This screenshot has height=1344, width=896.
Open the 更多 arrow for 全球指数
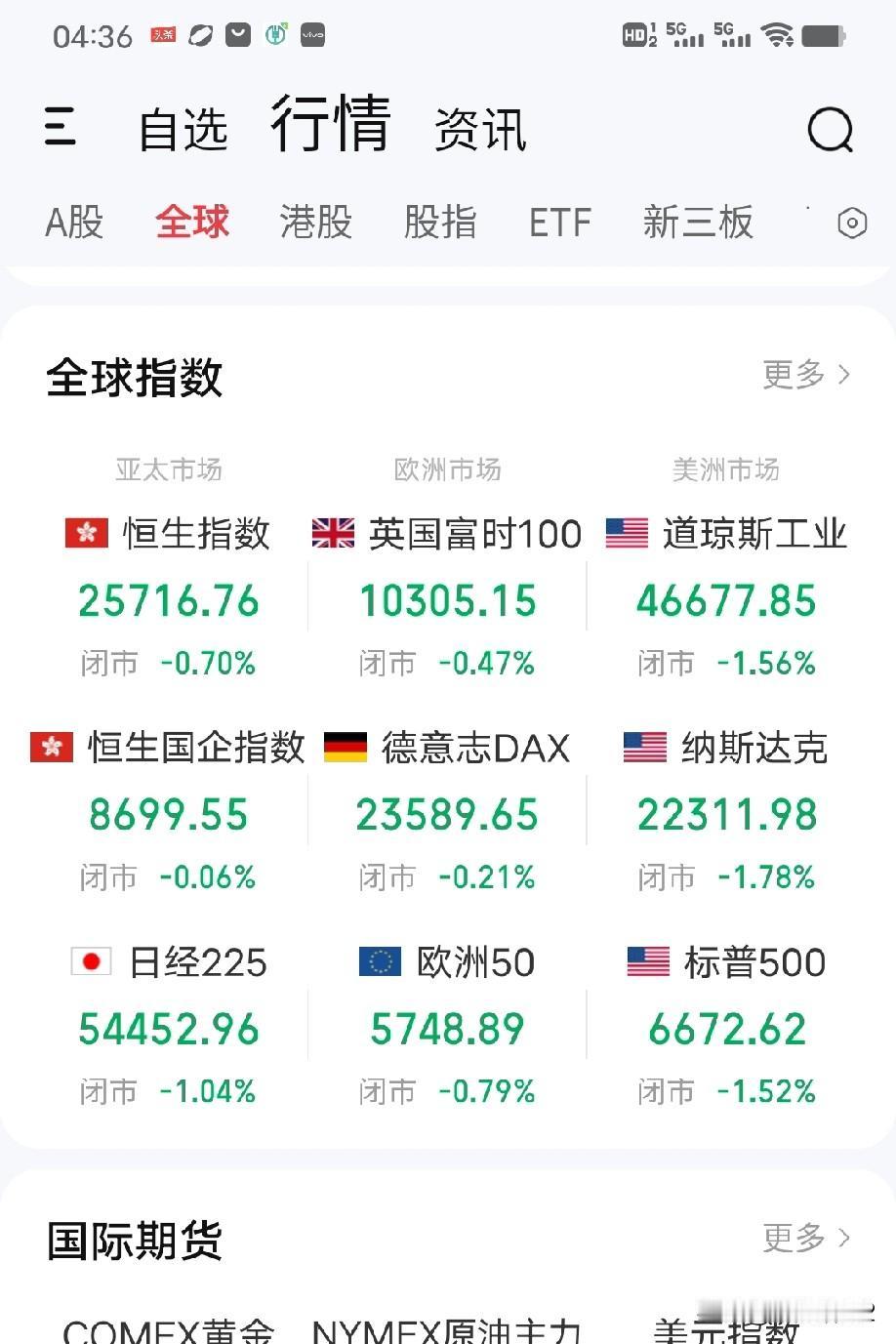tap(806, 375)
